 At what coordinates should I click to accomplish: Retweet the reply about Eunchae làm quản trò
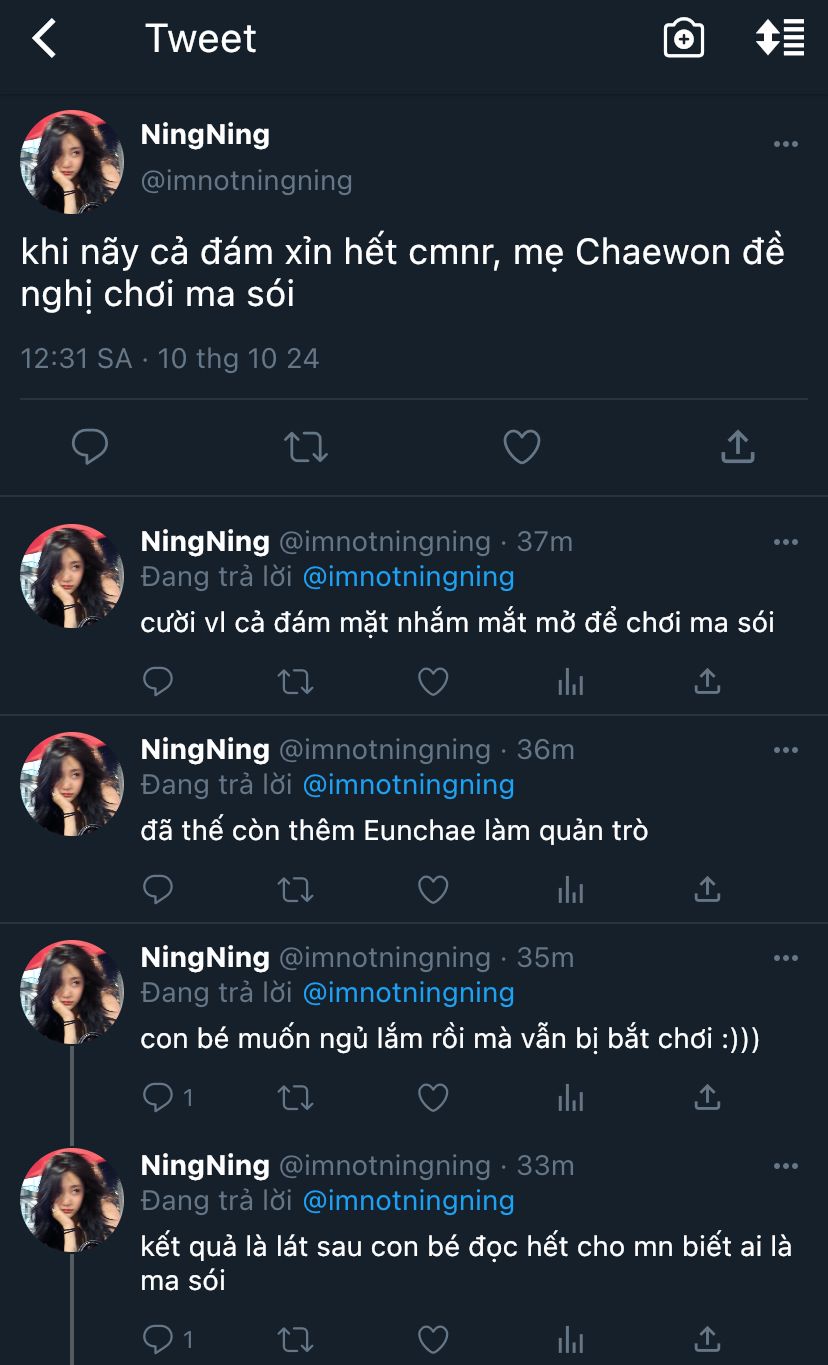295,890
